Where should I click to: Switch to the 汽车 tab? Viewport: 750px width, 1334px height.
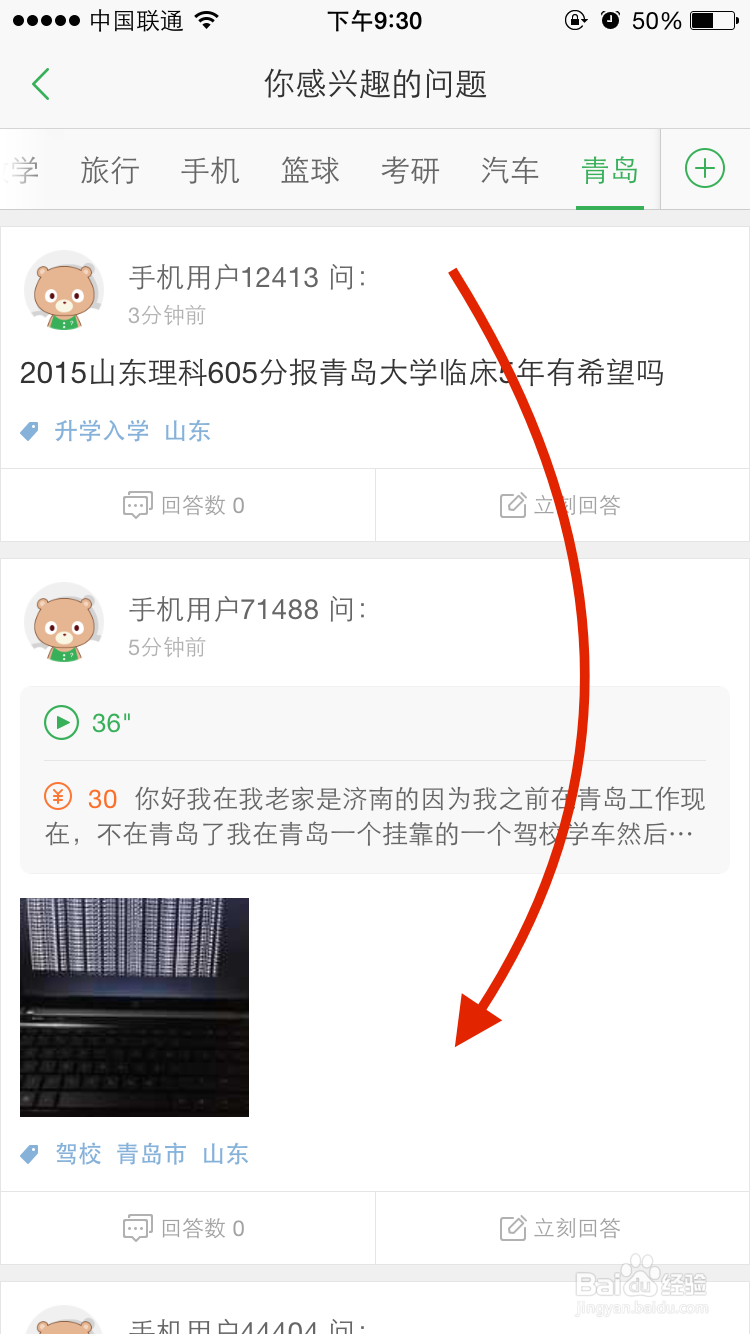tap(510, 170)
